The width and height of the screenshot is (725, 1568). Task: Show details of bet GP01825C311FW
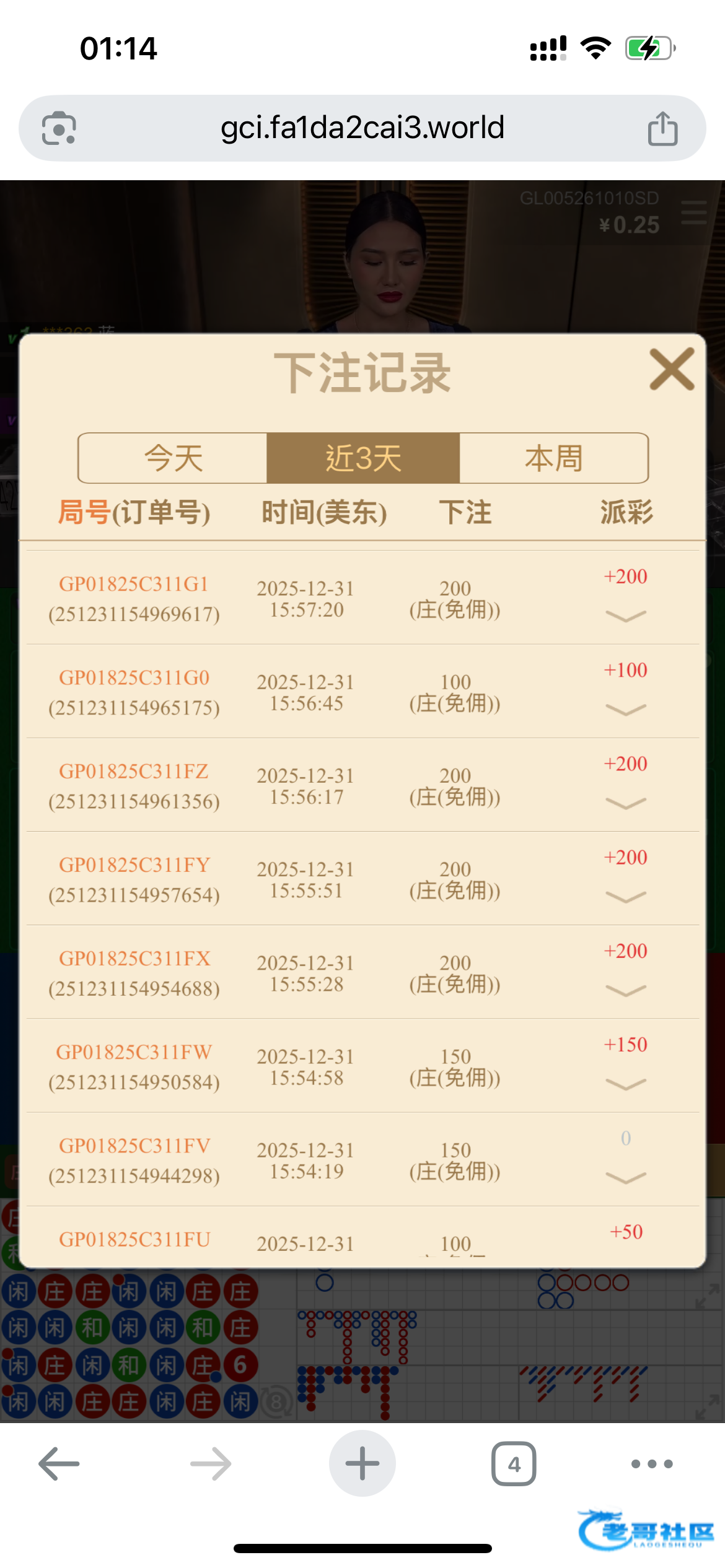[625, 1084]
